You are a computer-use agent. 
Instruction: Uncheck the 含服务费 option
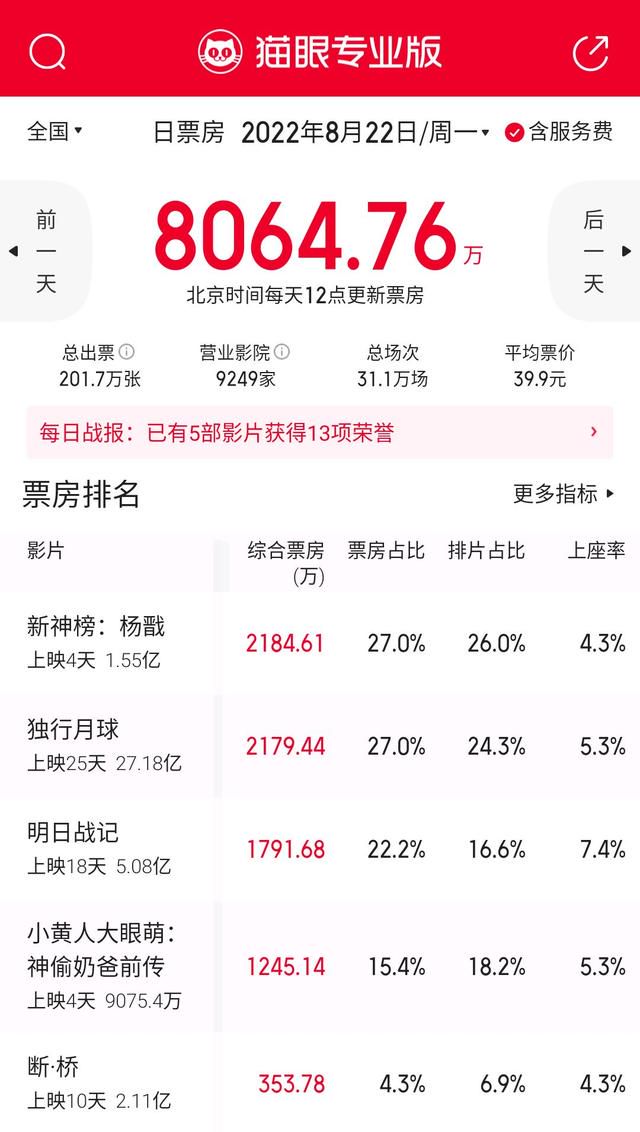click(559, 132)
